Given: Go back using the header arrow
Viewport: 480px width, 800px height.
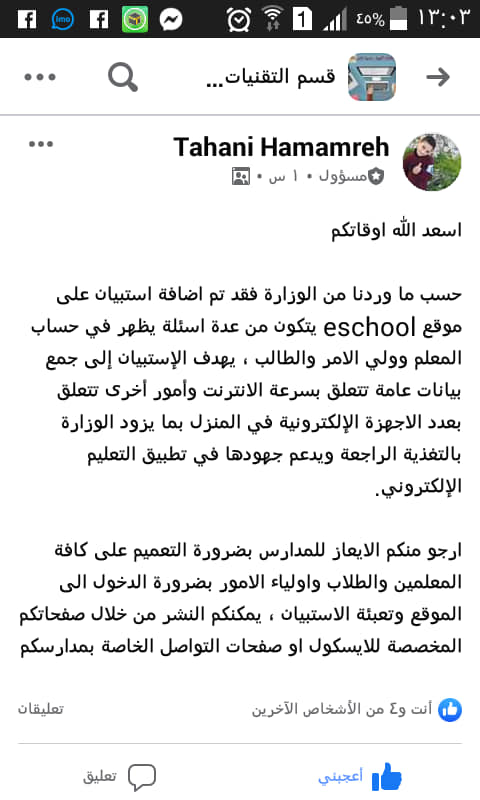Looking at the screenshot, I should click(438, 77).
